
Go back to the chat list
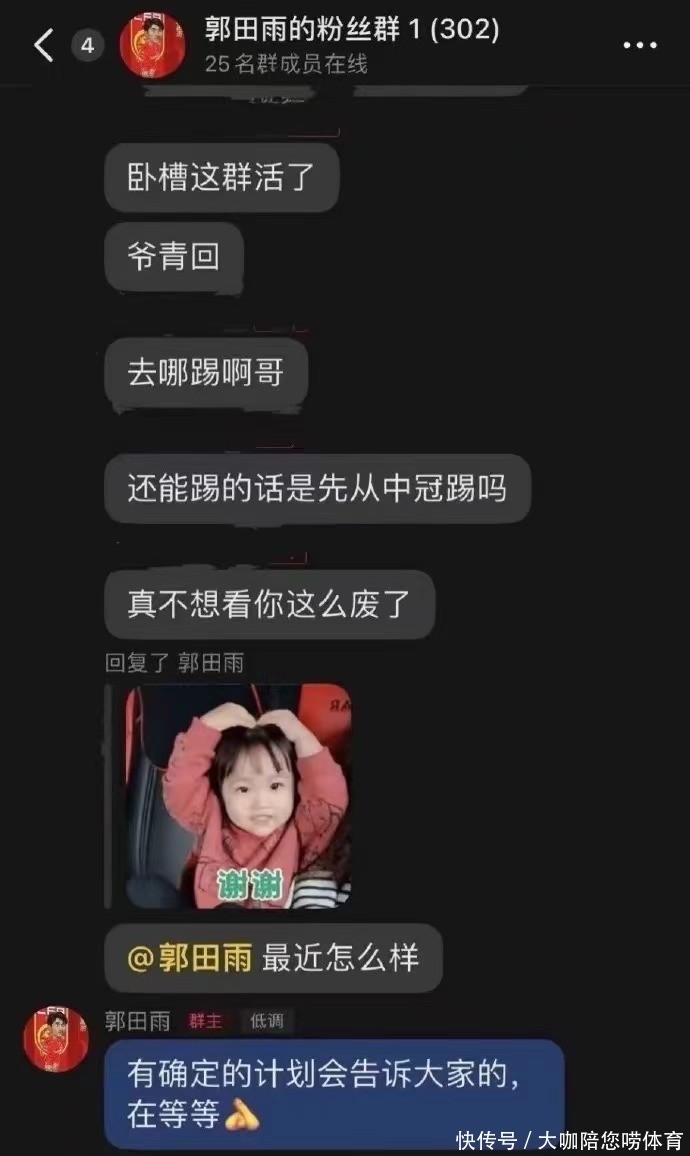point(44,46)
